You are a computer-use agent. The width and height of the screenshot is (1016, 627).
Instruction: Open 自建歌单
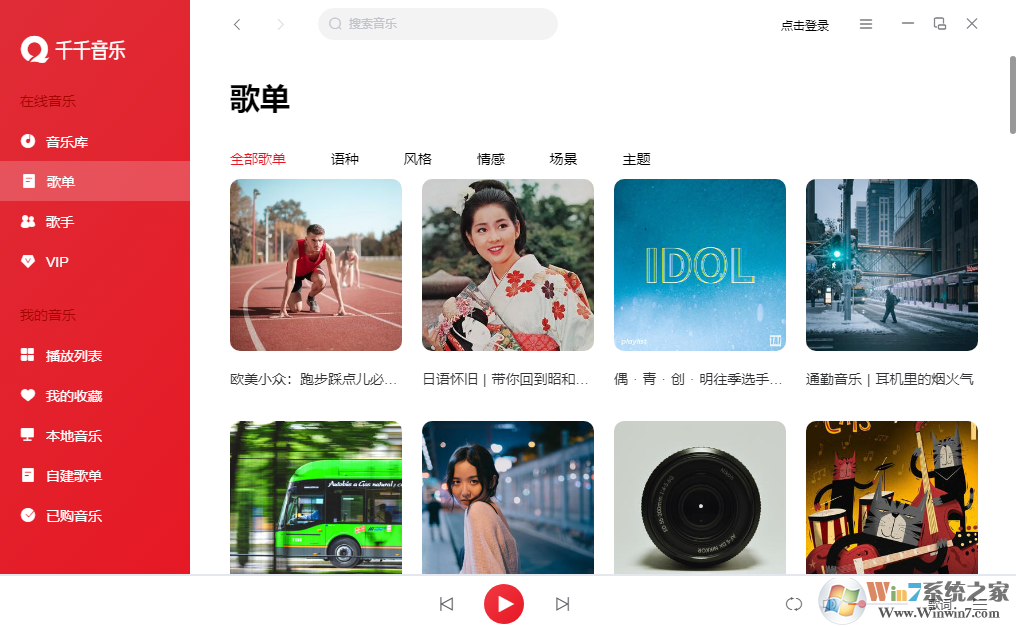(x=74, y=476)
